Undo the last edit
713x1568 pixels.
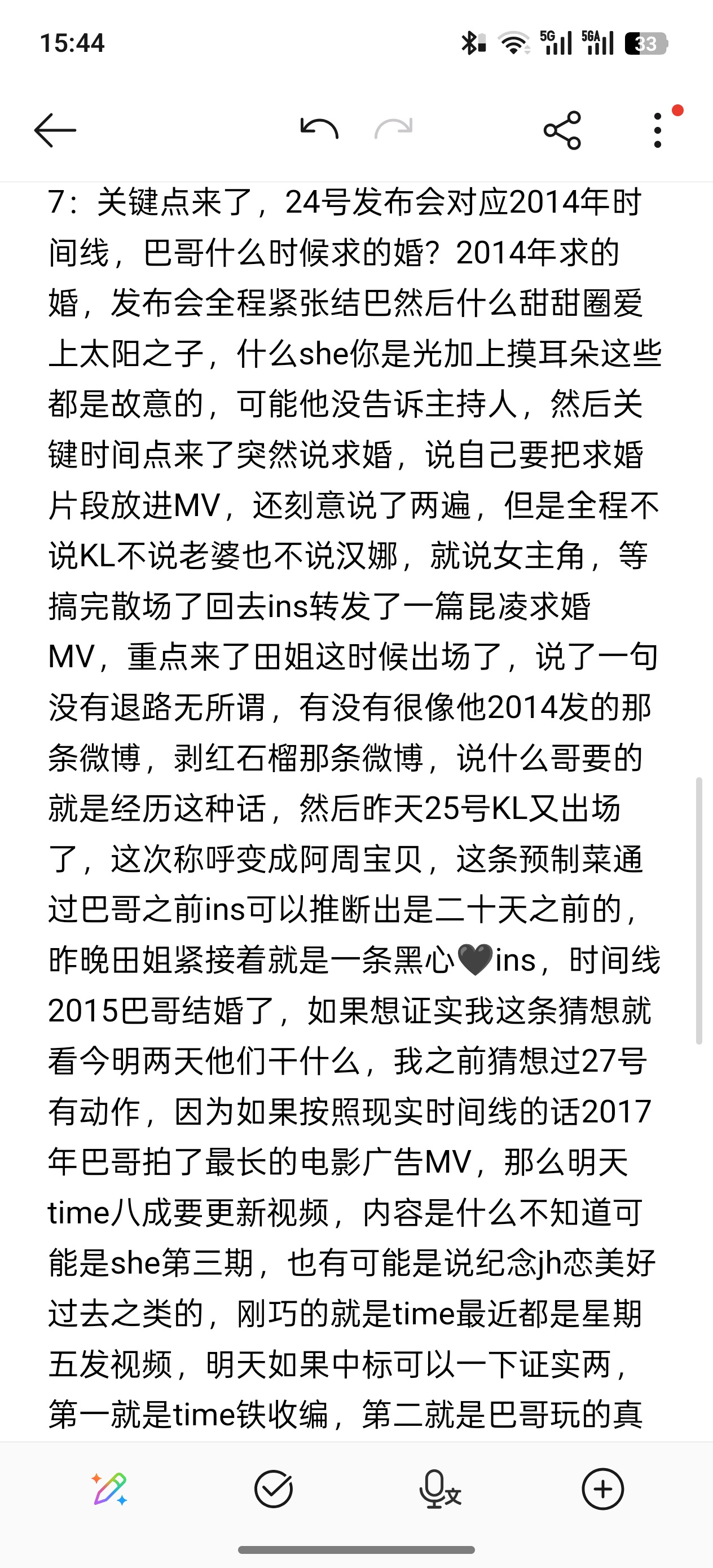coord(319,129)
